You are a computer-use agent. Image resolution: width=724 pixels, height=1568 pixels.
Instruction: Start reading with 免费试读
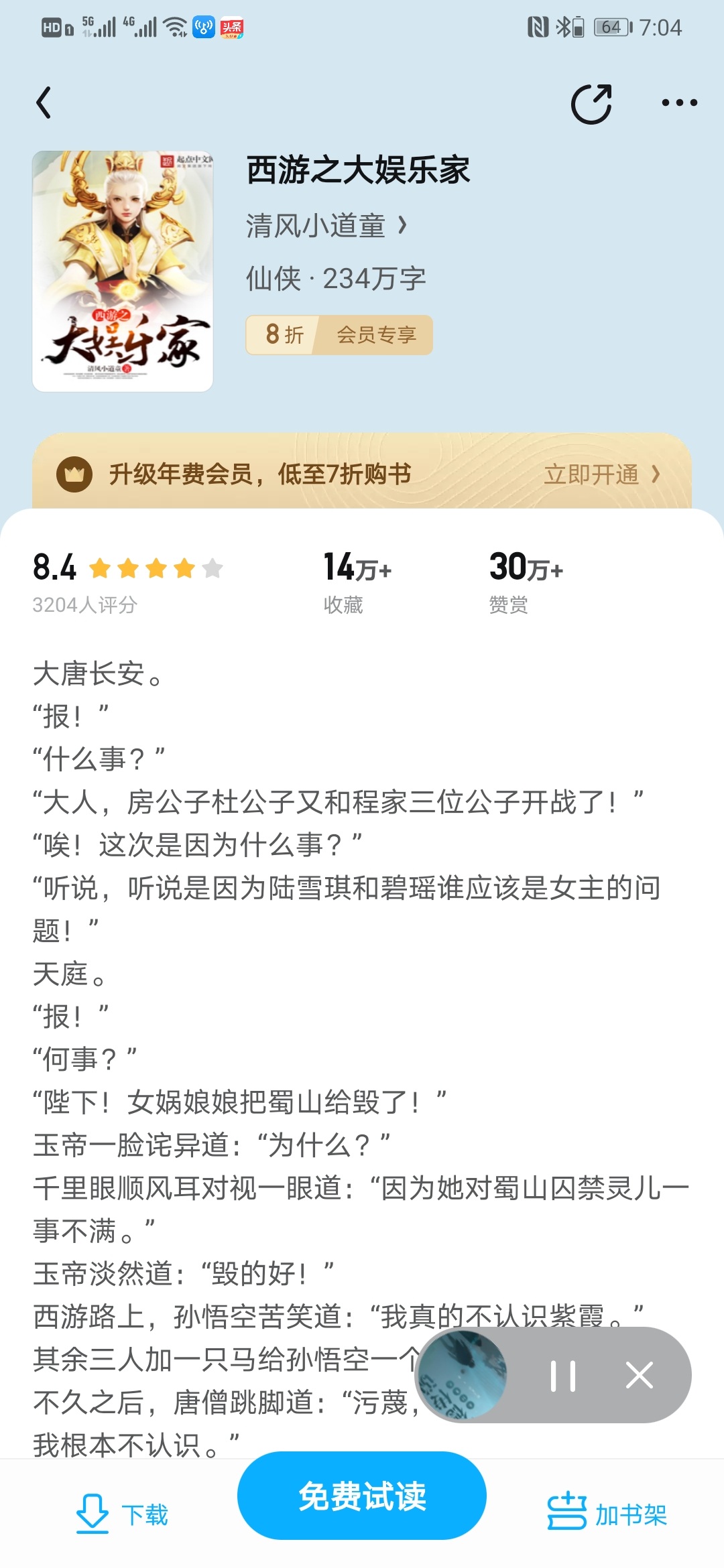pyautogui.click(x=362, y=1496)
